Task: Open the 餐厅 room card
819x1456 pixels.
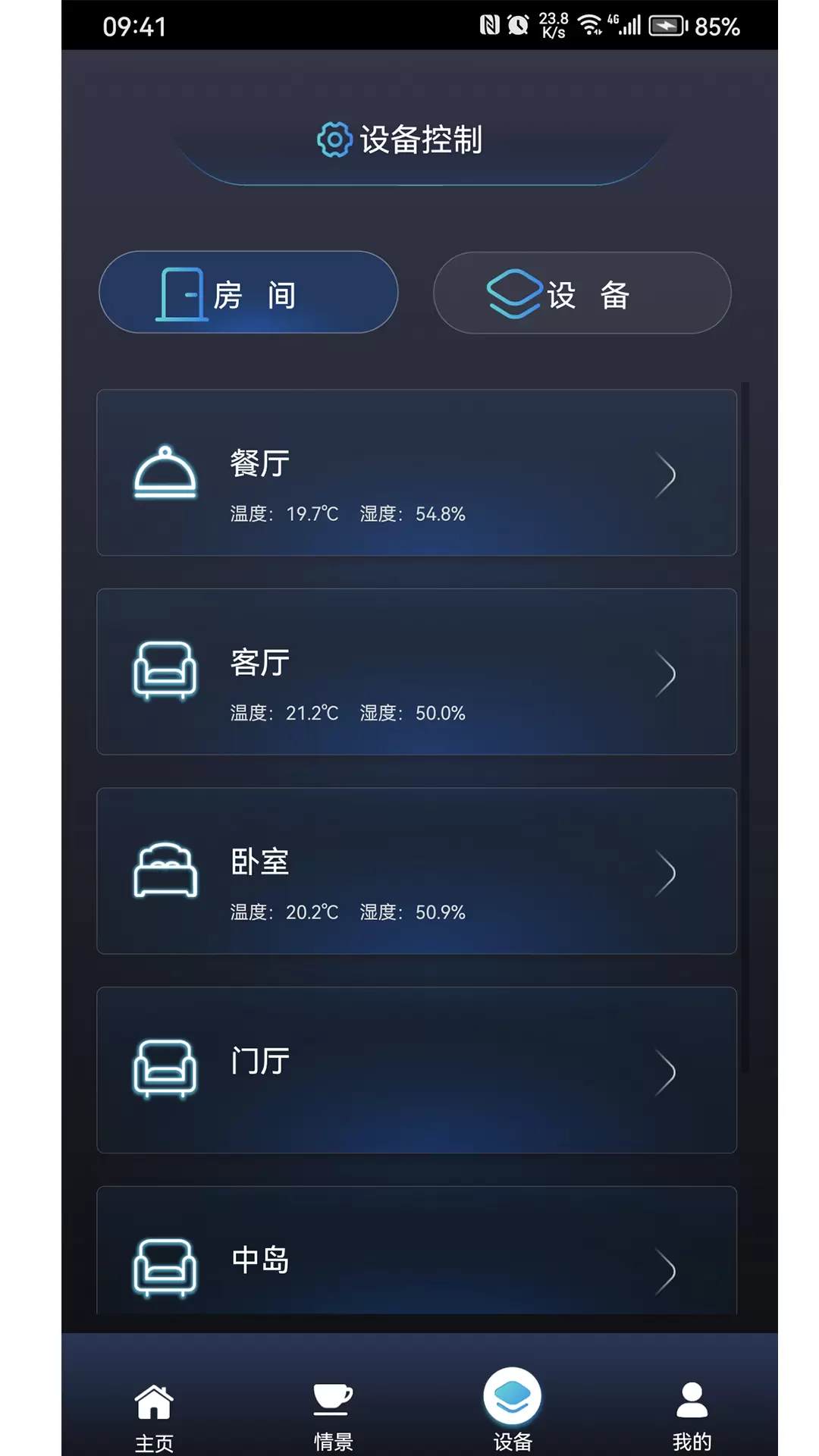Action: [x=416, y=472]
